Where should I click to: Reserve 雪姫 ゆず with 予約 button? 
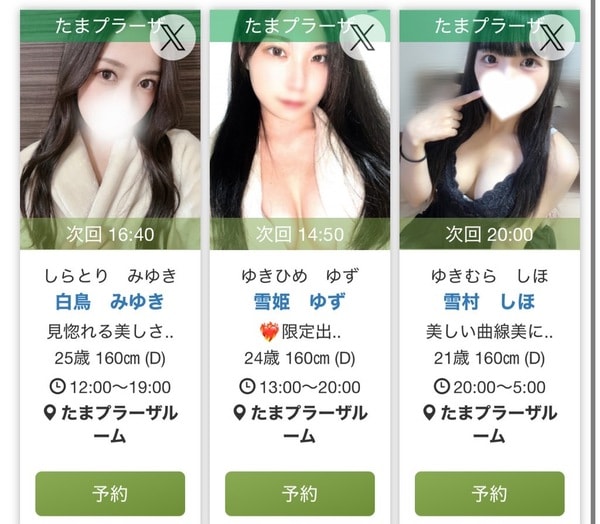click(x=299, y=493)
